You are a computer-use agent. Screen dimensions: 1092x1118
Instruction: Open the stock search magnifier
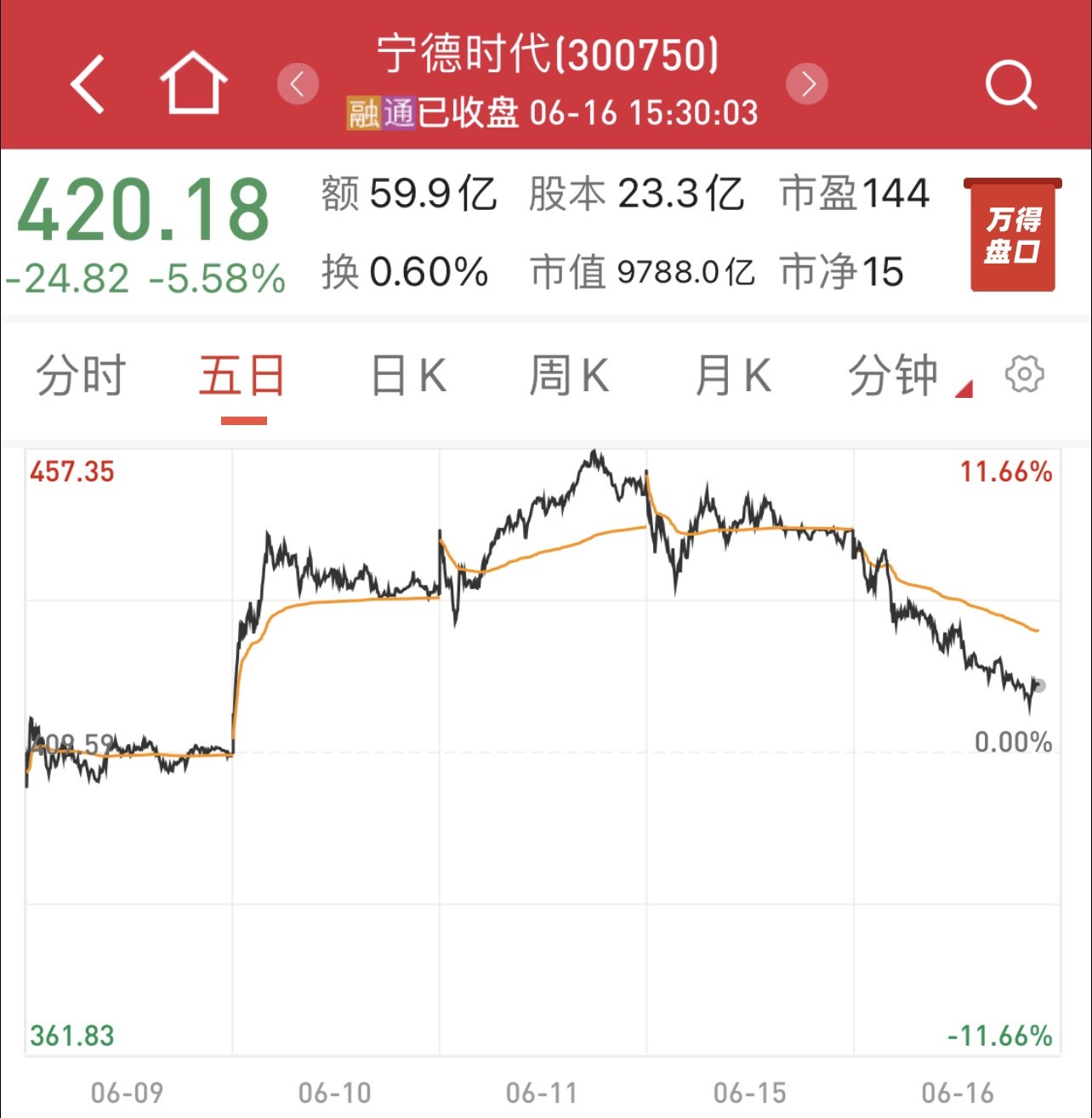click(x=1010, y=84)
